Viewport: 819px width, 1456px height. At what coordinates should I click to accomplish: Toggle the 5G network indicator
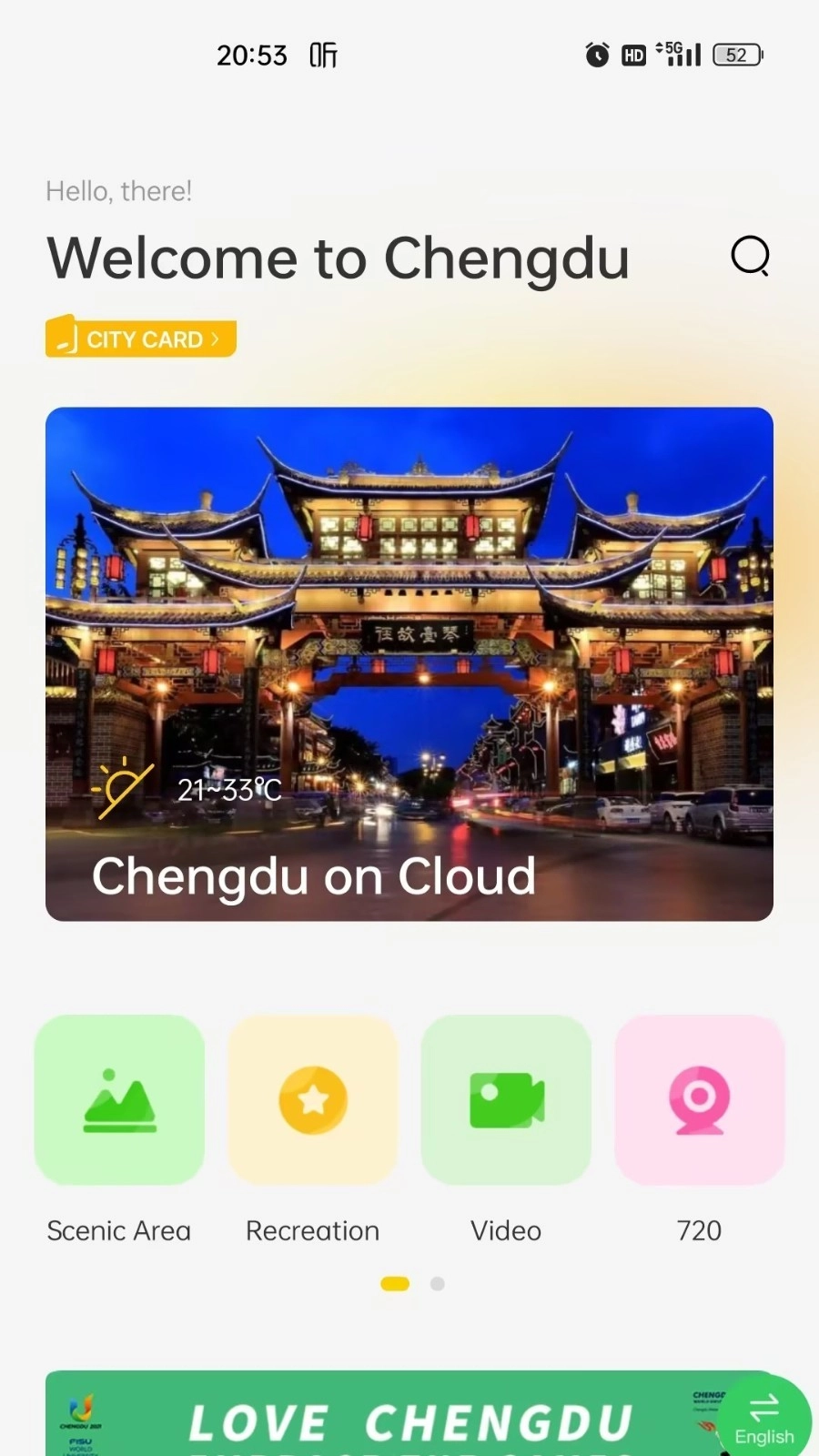point(675,53)
